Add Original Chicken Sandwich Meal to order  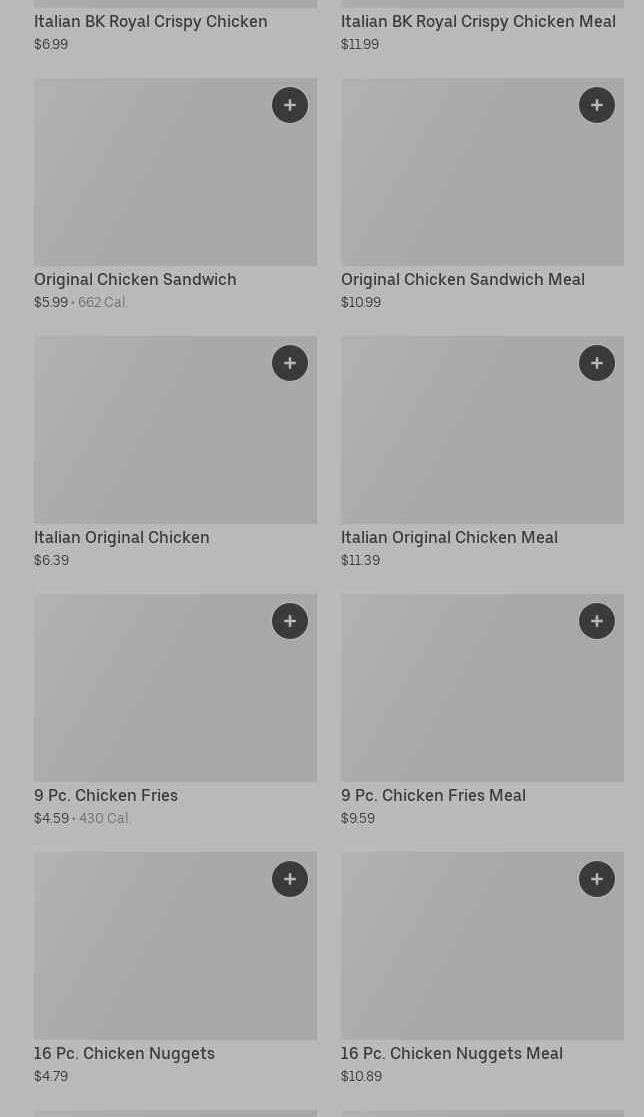597,105
